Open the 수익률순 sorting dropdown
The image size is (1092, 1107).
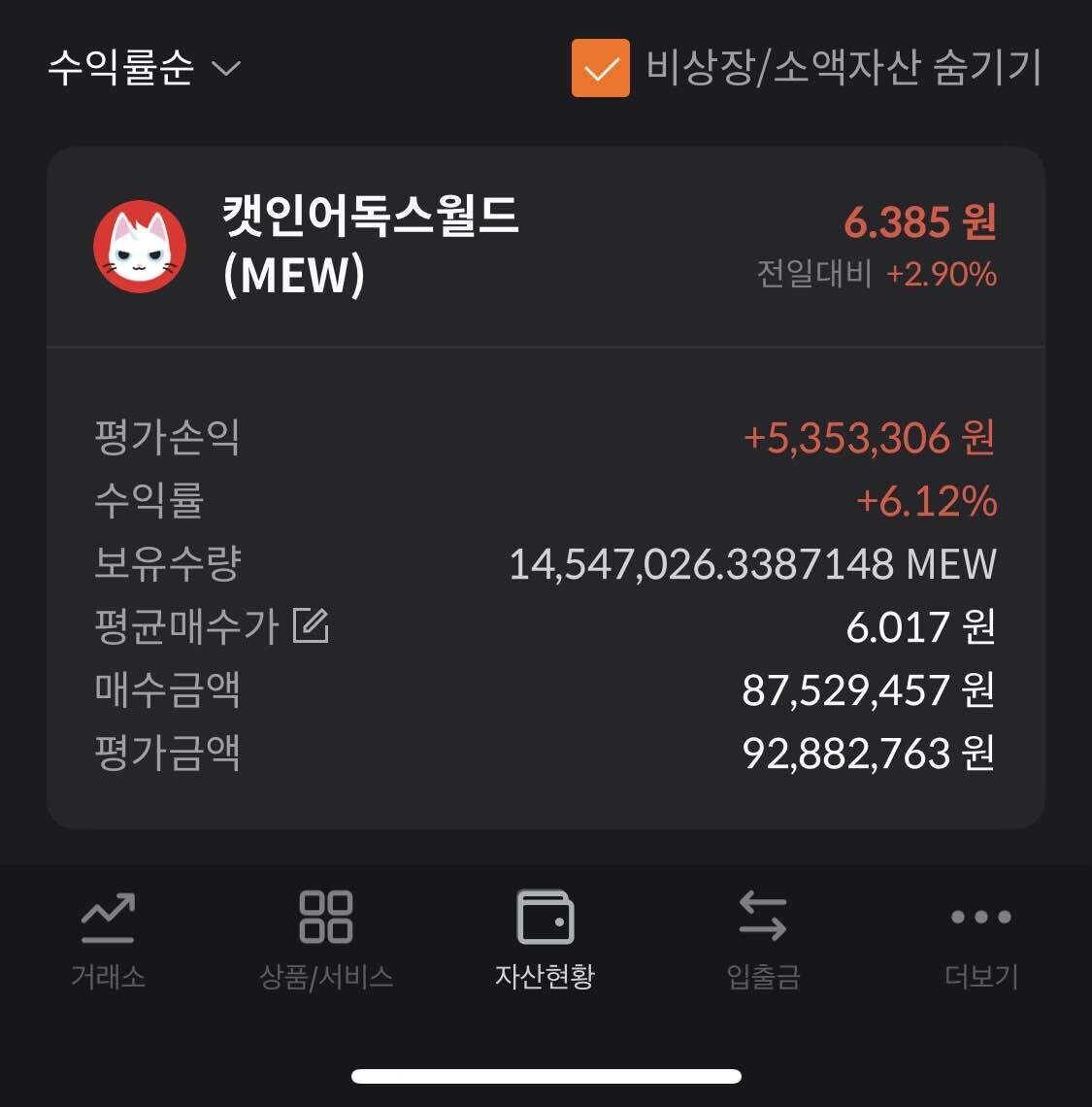click(x=126, y=69)
